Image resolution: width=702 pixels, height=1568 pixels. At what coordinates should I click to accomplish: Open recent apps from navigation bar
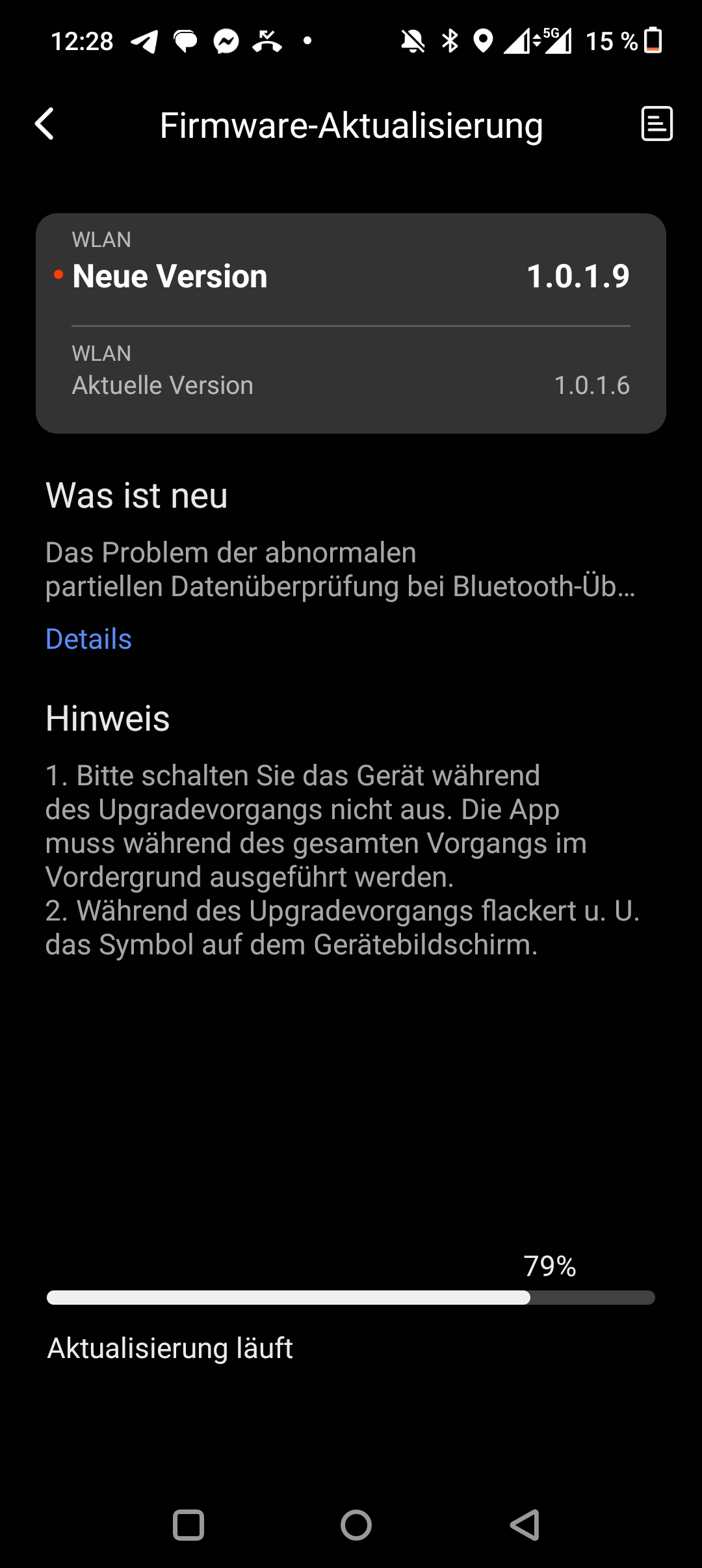pos(188,1524)
